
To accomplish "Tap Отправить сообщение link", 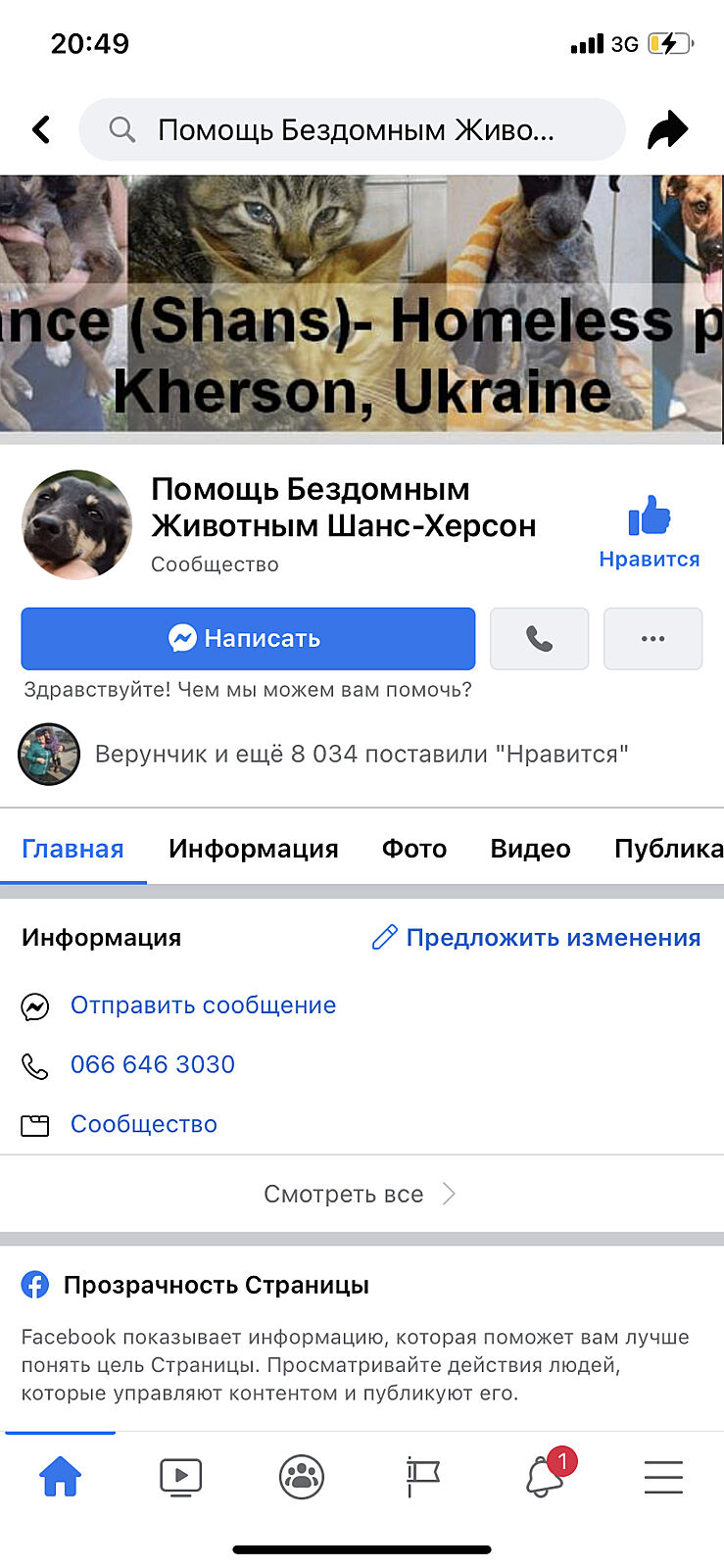I will coord(203,1005).
